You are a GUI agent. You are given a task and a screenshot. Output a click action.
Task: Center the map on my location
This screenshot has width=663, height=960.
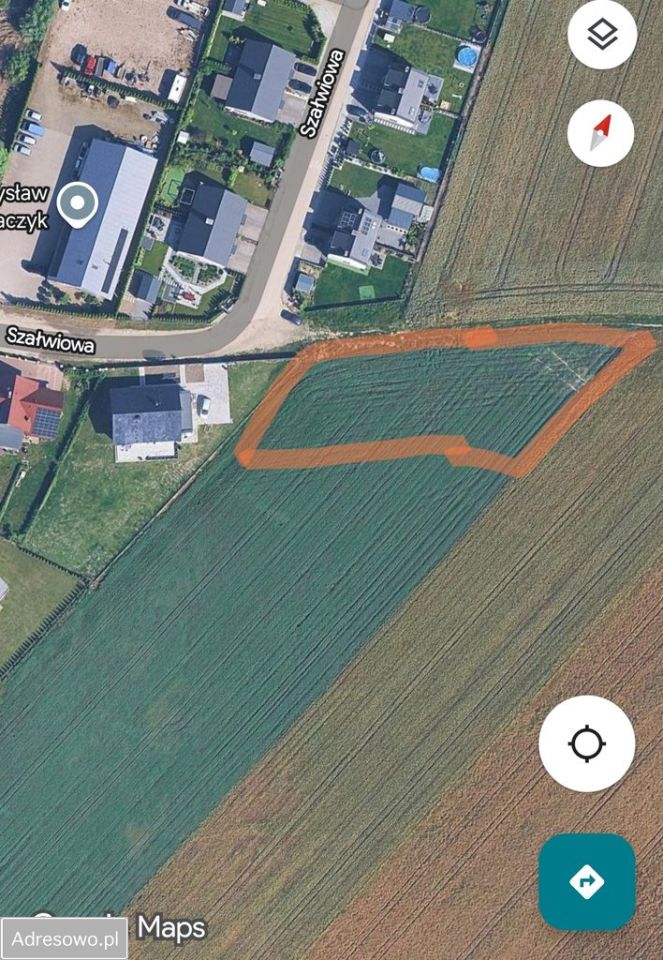coord(586,744)
